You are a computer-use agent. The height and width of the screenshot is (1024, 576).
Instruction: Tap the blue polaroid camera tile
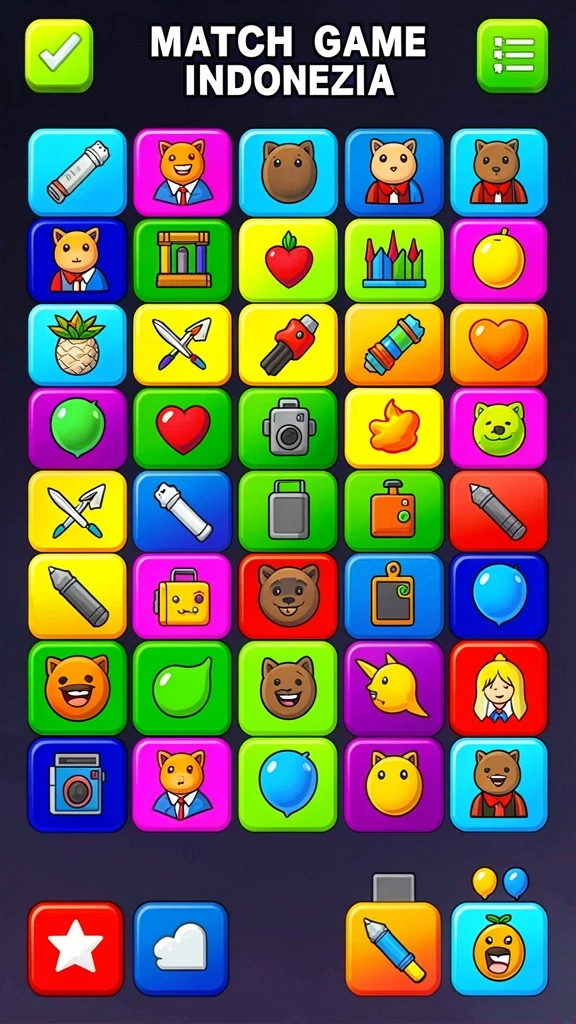point(77,784)
